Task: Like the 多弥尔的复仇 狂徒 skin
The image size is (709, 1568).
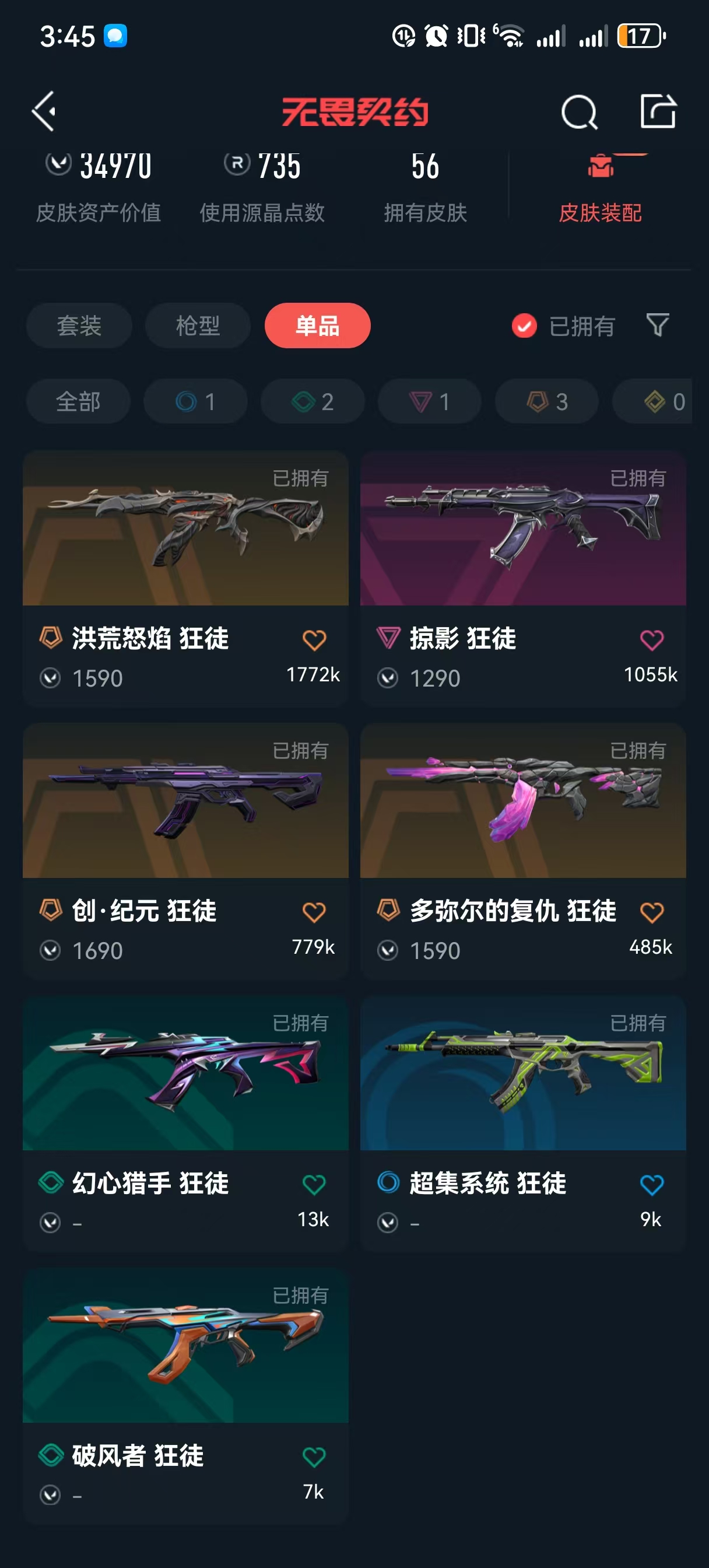Action: [652, 912]
